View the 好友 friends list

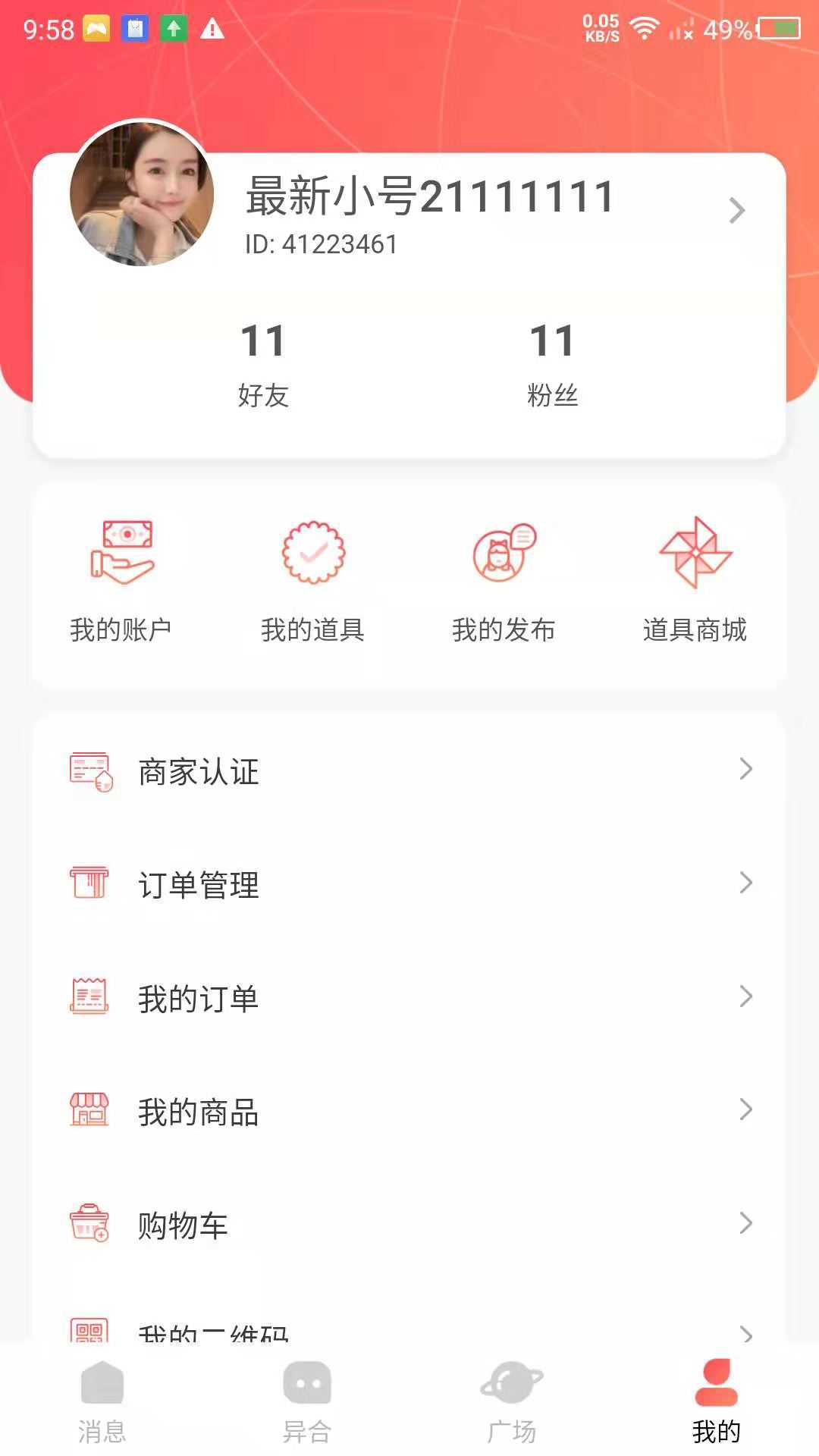(x=263, y=364)
